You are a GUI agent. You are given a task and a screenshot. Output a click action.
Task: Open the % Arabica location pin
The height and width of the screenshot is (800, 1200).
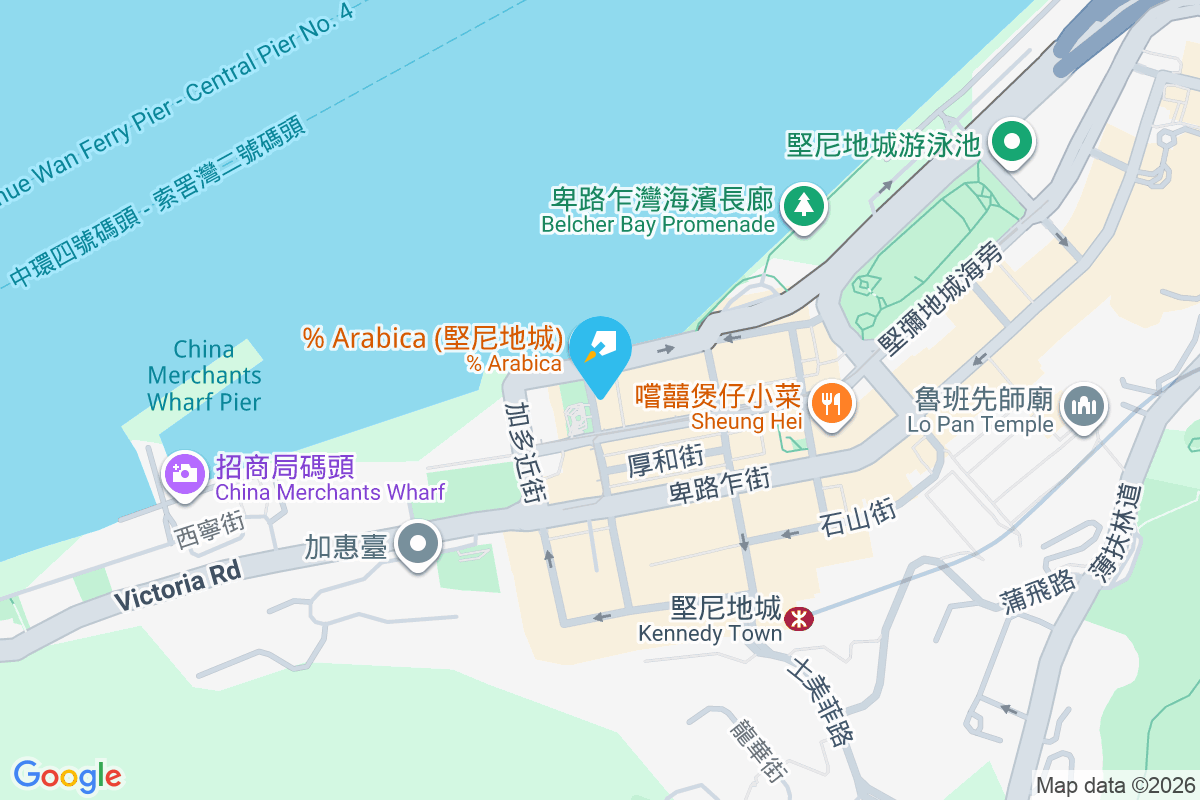point(600,350)
